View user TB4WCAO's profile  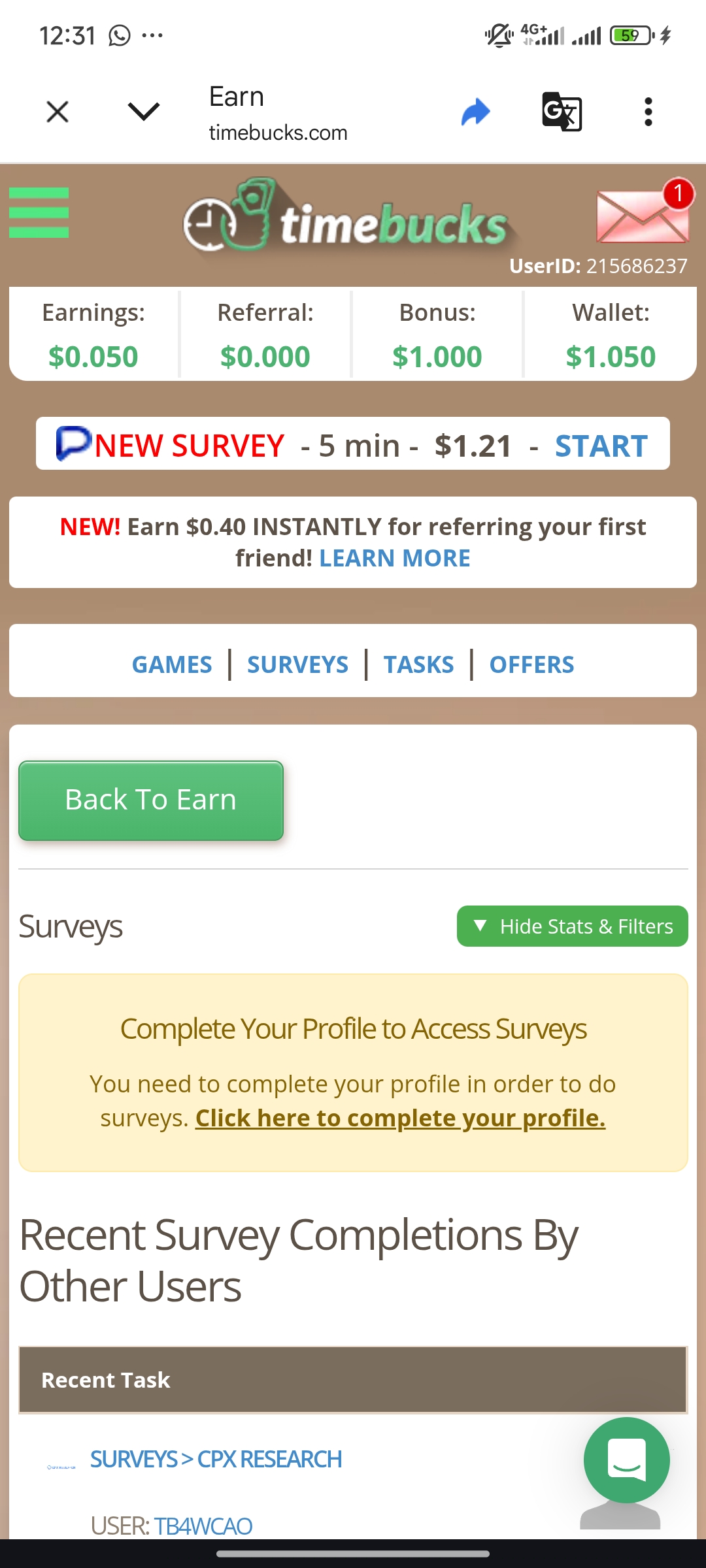[x=203, y=1526]
